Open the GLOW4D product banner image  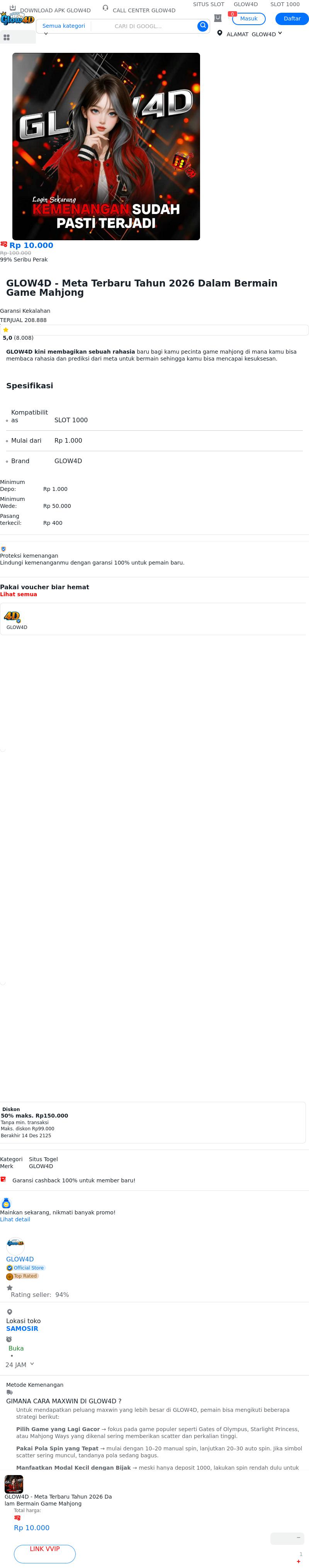coord(106,146)
